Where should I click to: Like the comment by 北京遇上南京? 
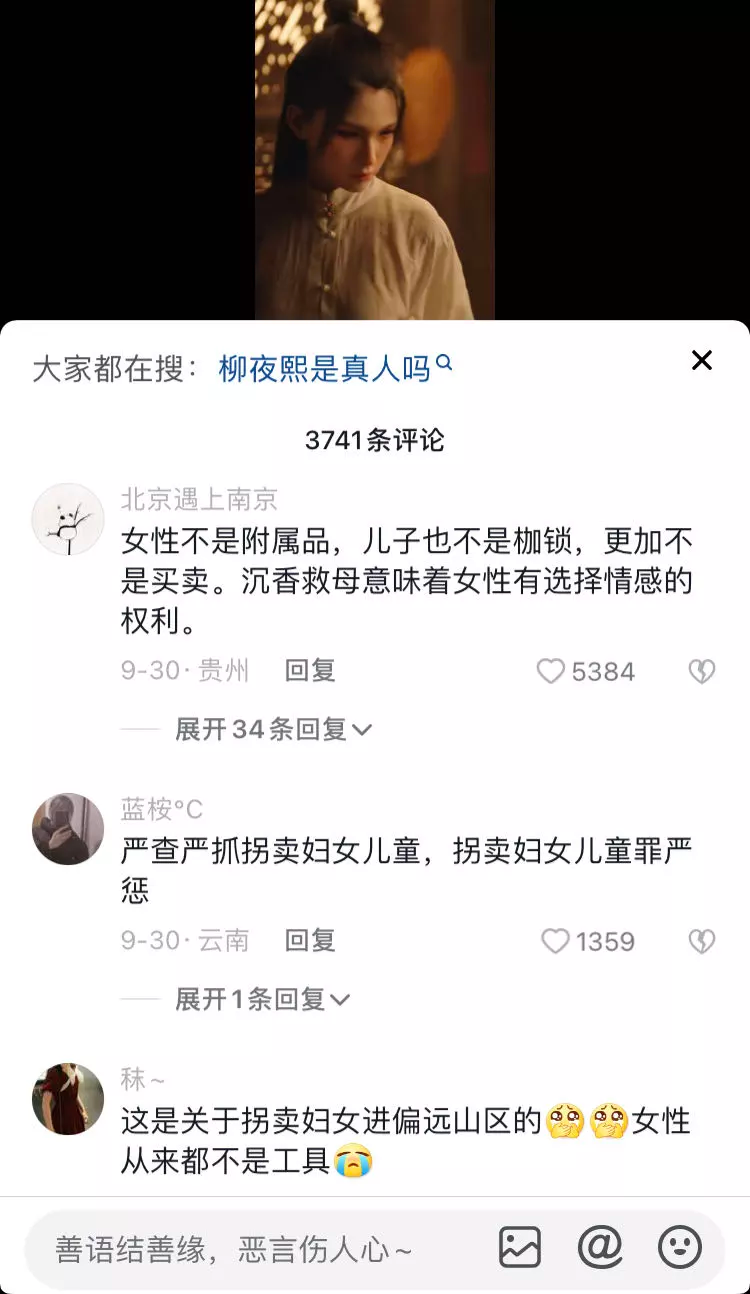click(x=552, y=671)
